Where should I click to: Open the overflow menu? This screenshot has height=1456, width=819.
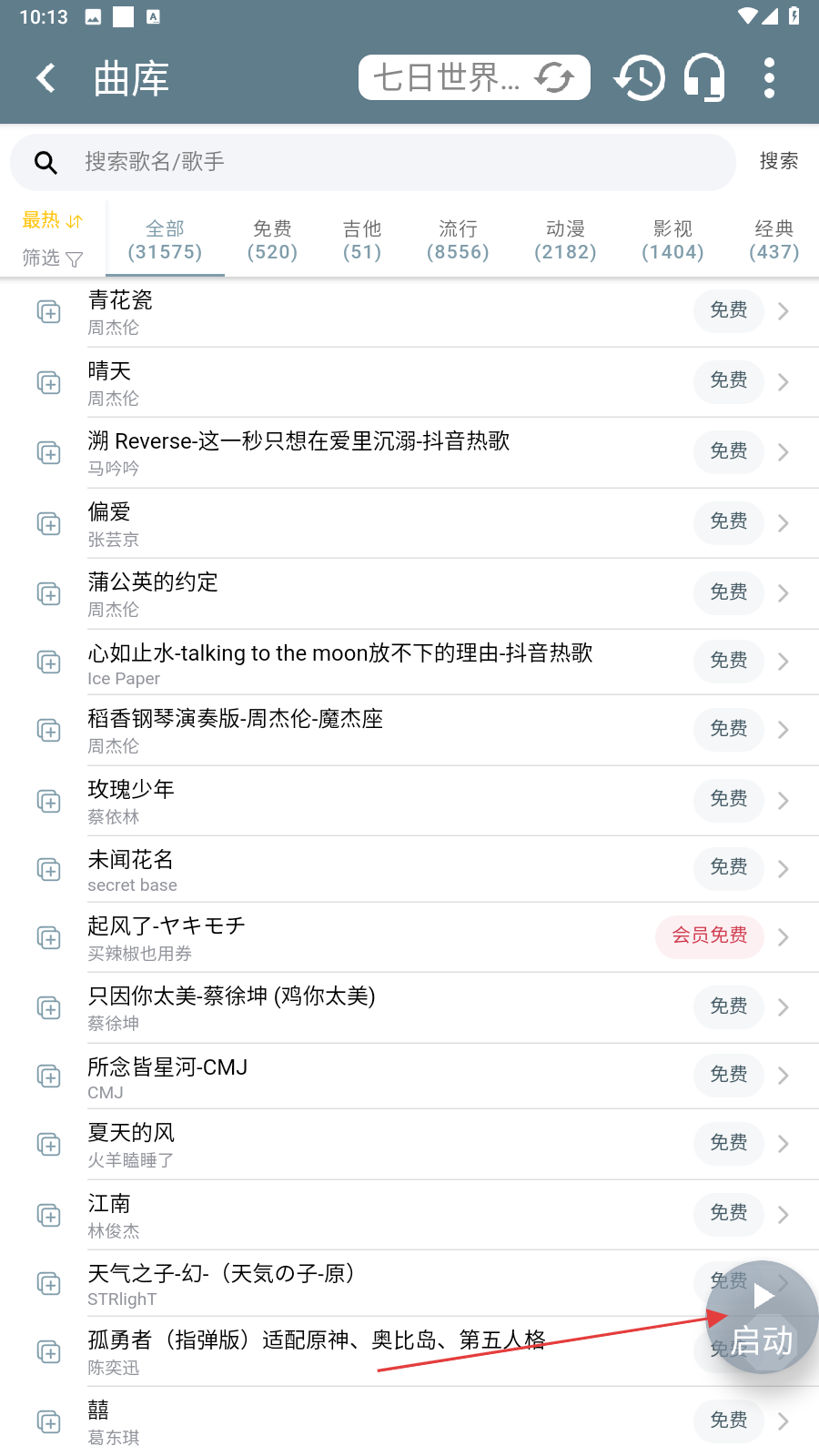[x=770, y=77]
